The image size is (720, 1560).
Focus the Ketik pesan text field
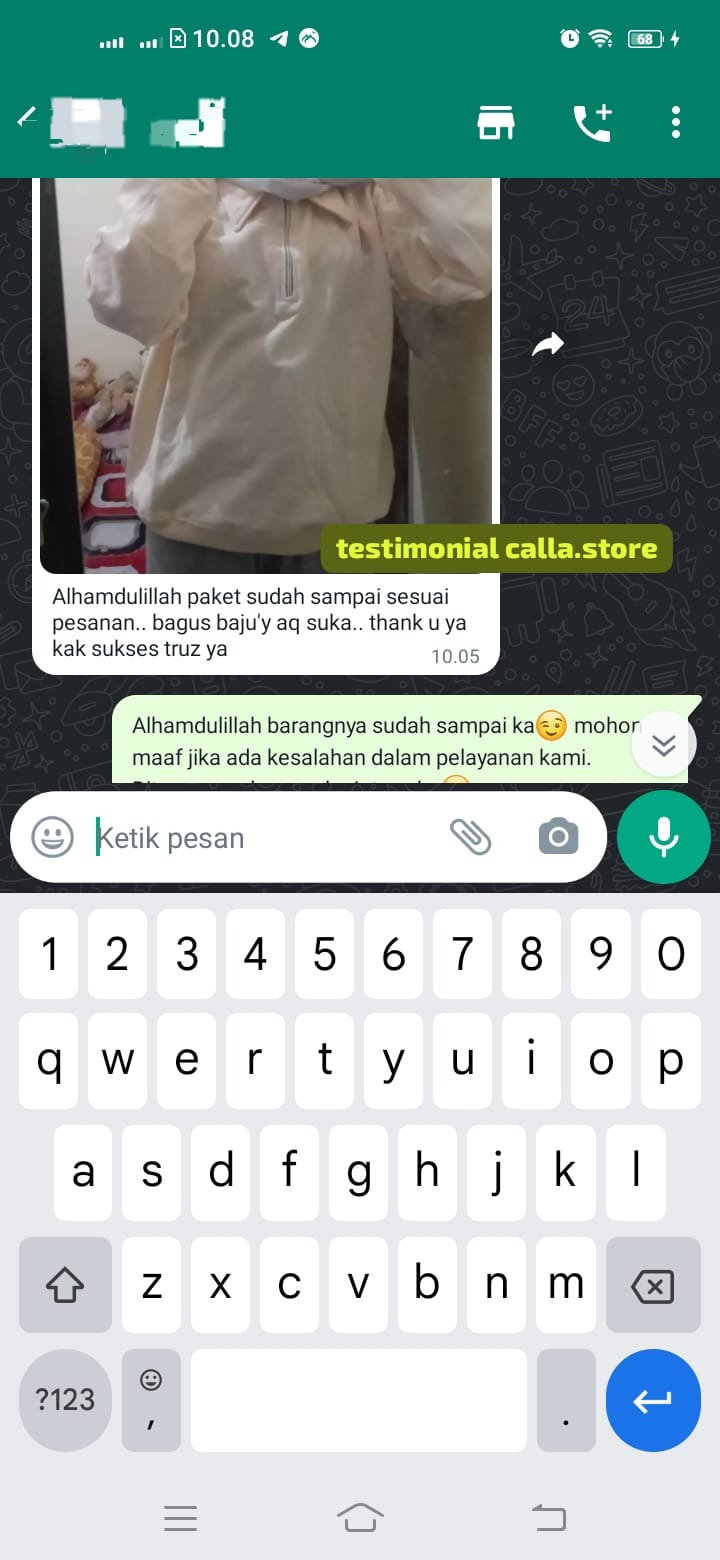coord(260,838)
